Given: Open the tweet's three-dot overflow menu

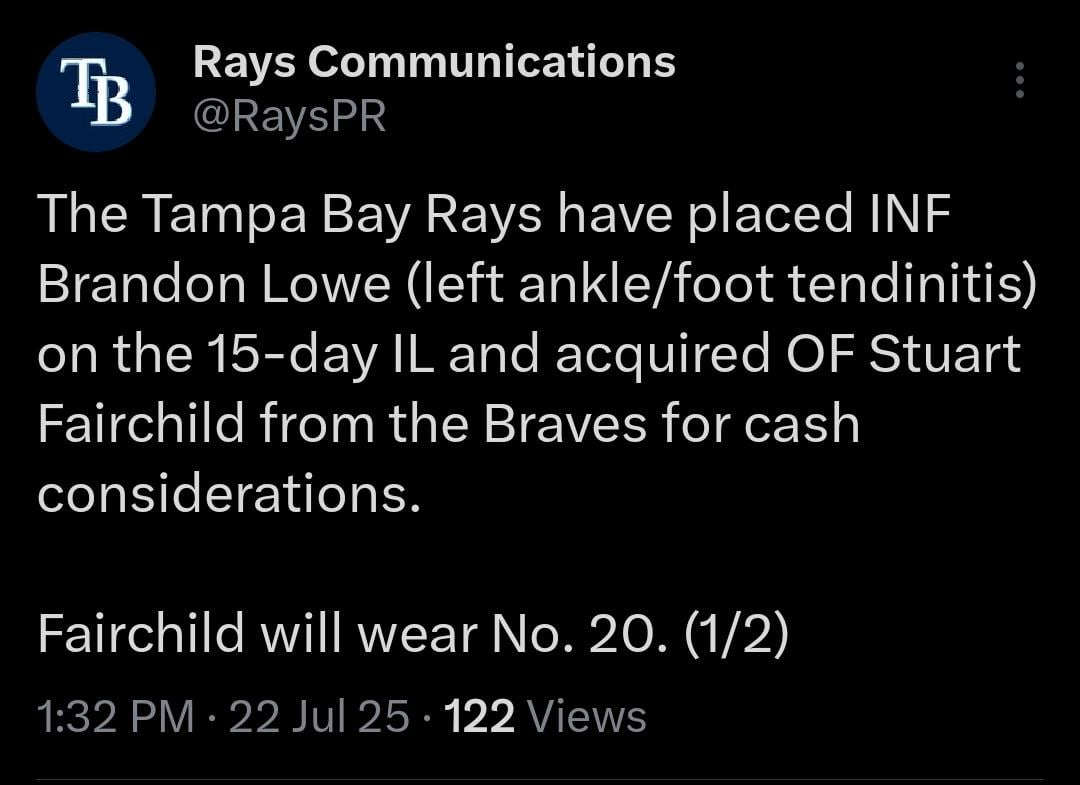Looking at the screenshot, I should [1019, 80].
